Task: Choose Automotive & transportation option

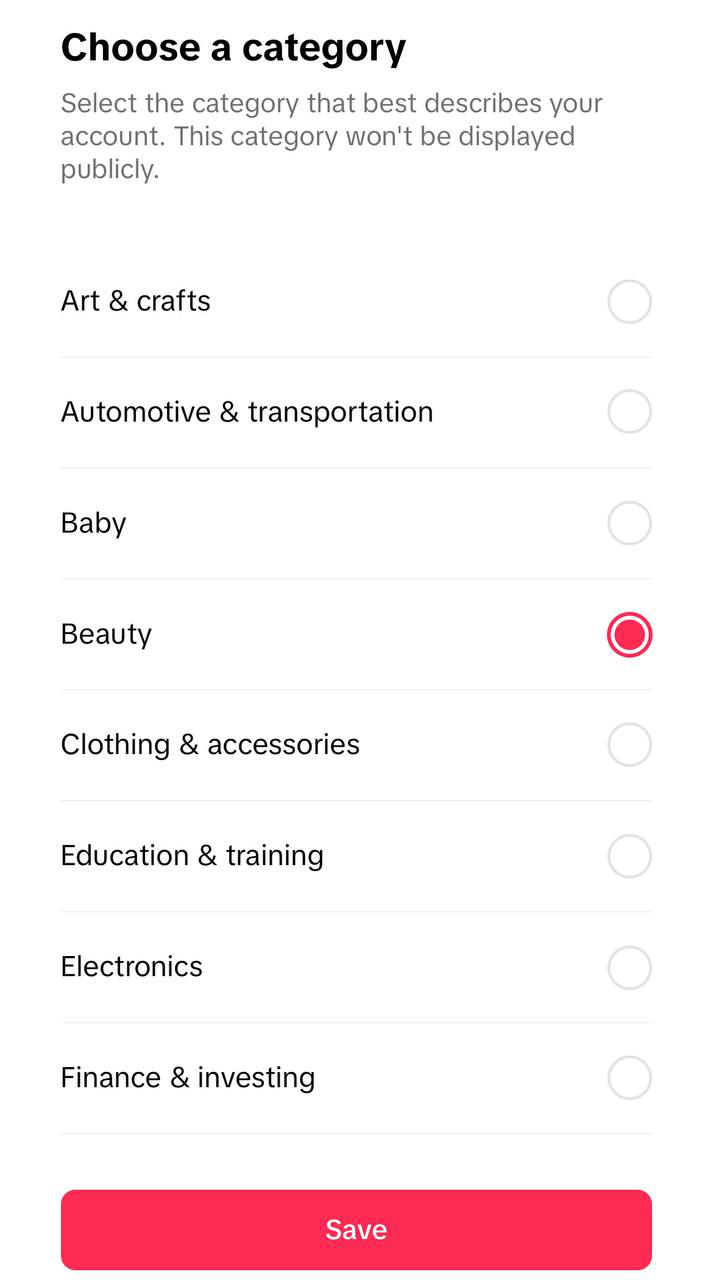Action: point(629,412)
